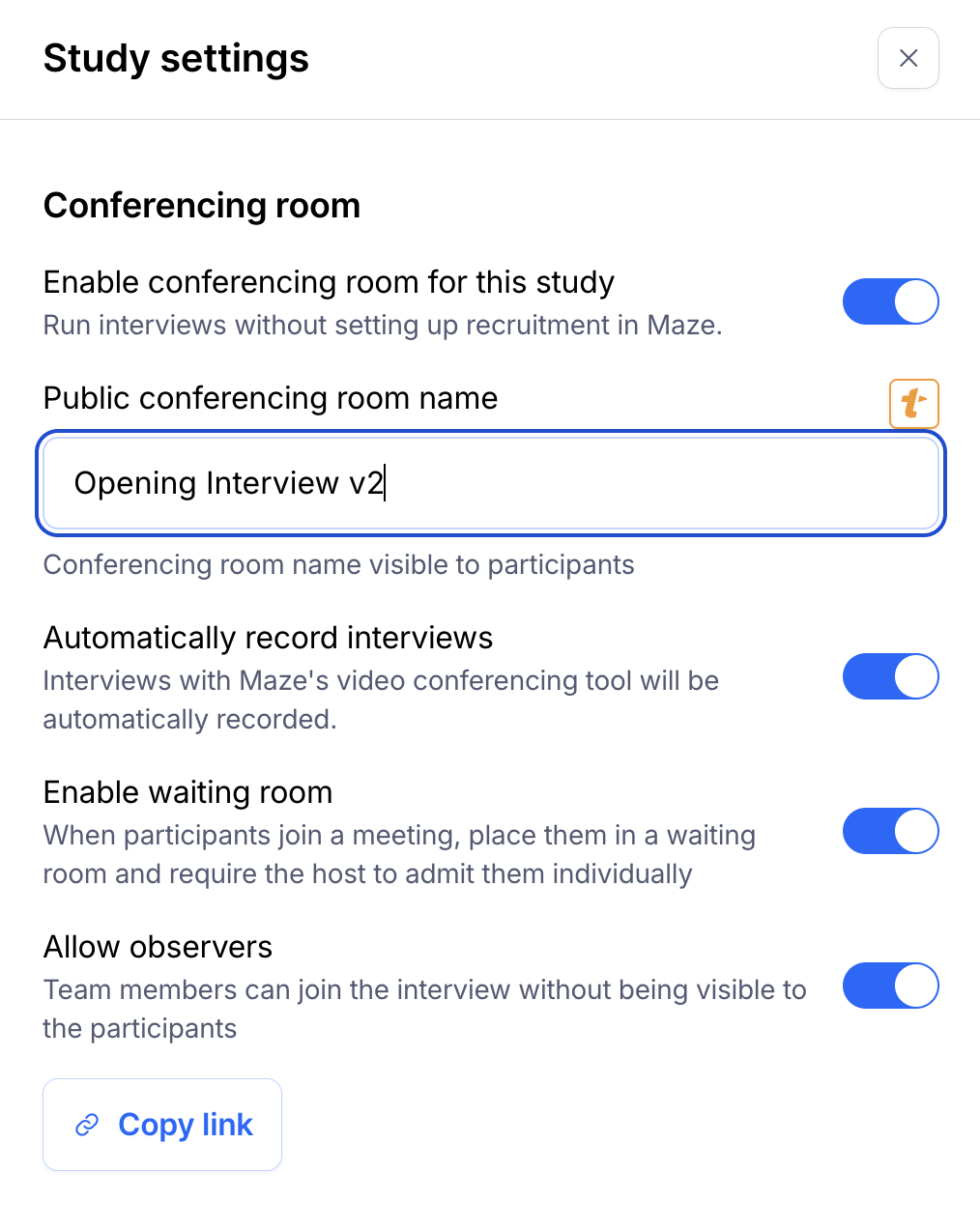The image size is (980, 1229).
Task: Switch off Allow observers
Action: click(x=890, y=986)
